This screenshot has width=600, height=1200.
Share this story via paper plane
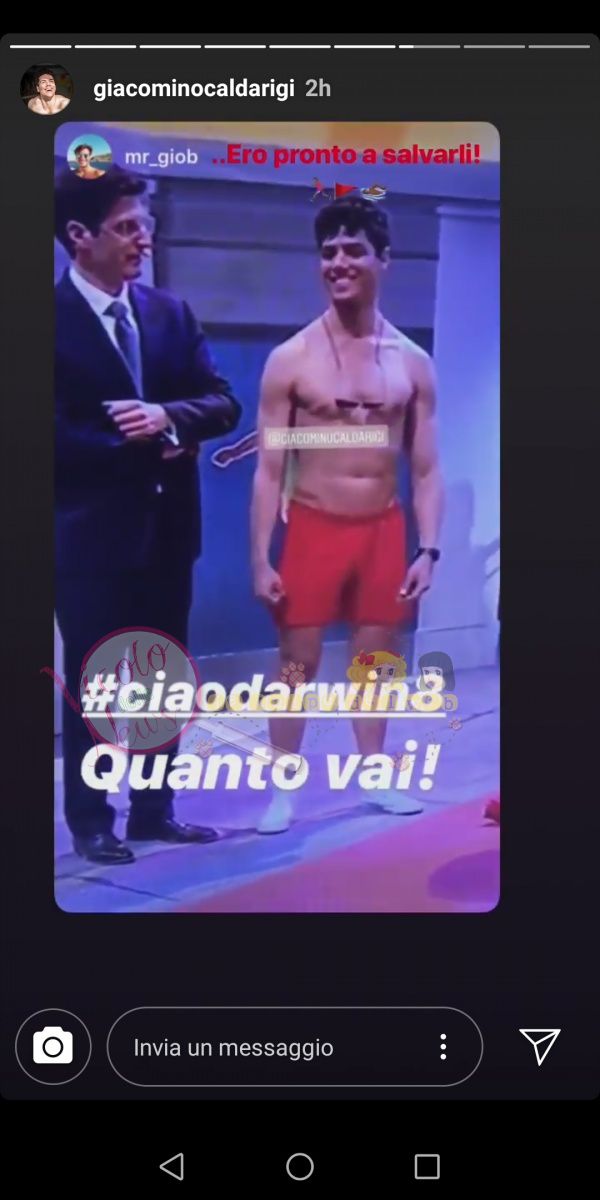540,1046
